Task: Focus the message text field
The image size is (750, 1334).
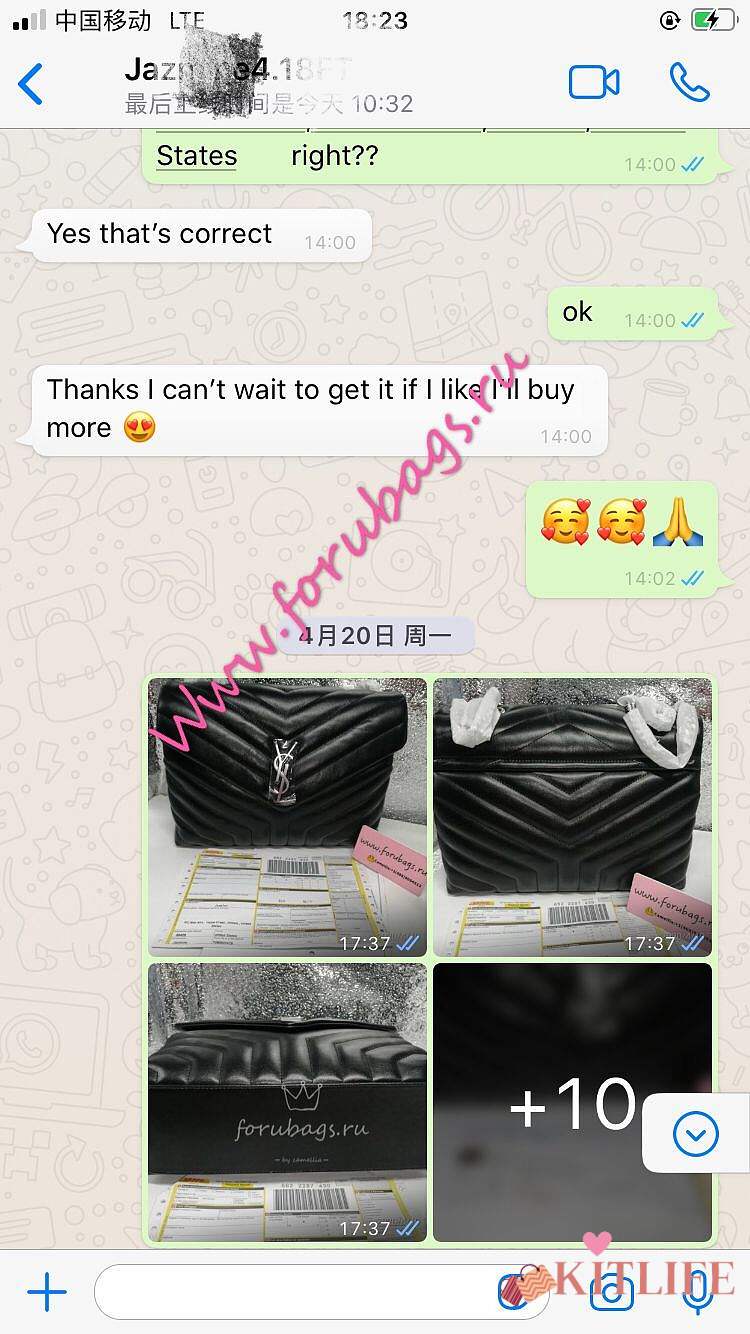Action: point(300,1292)
